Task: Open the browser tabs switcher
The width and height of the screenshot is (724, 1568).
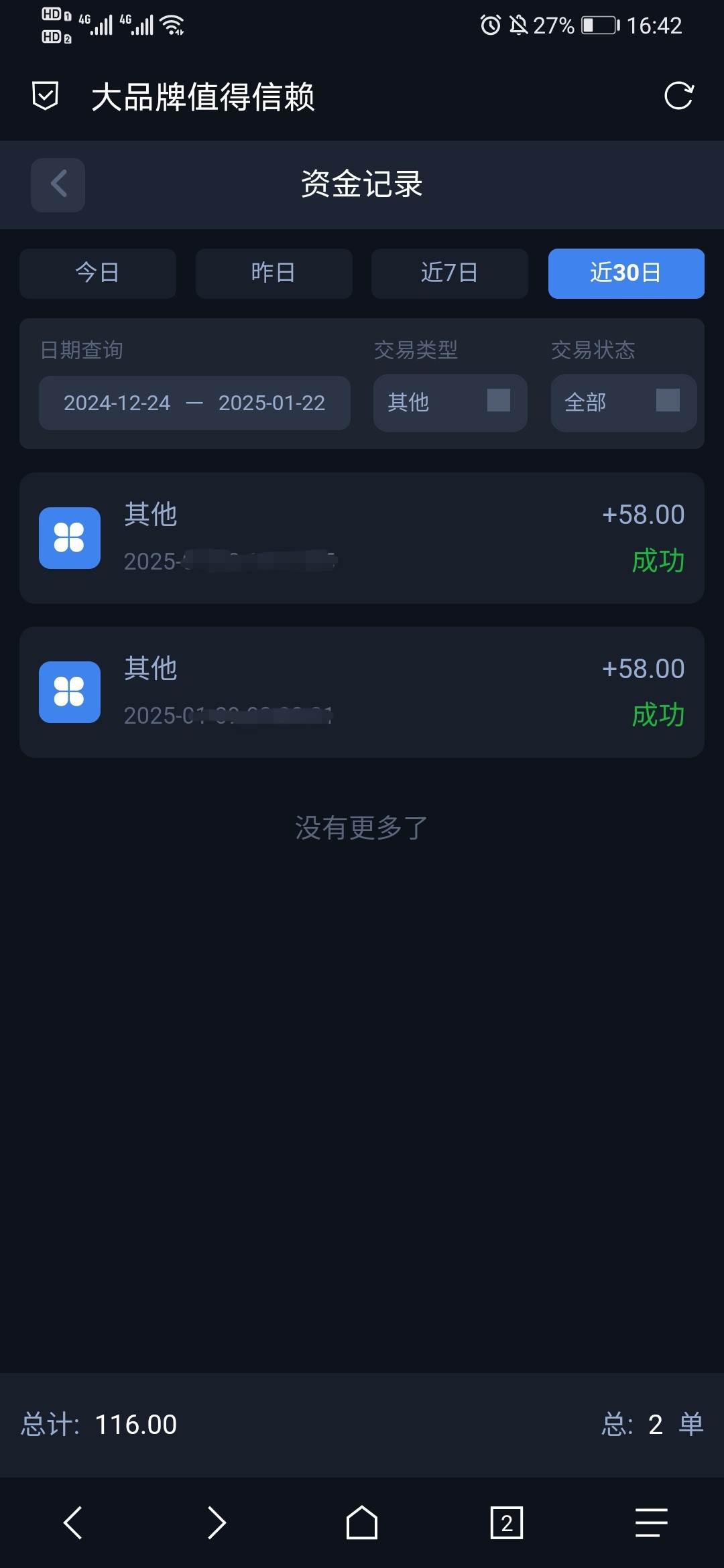Action: (x=506, y=1522)
